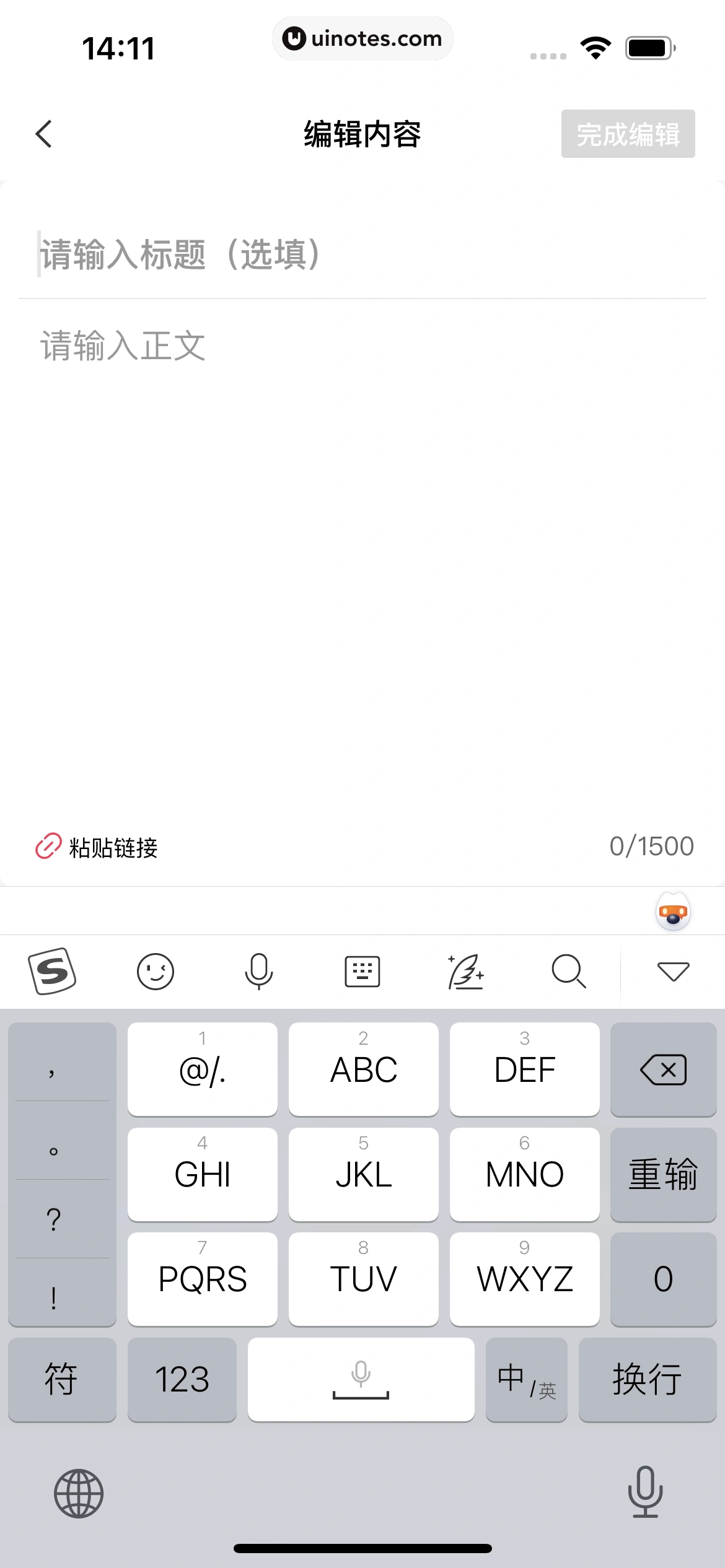This screenshot has height=1568, width=725.
Task: Expand the @/. symbol key options
Action: coord(202,1069)
